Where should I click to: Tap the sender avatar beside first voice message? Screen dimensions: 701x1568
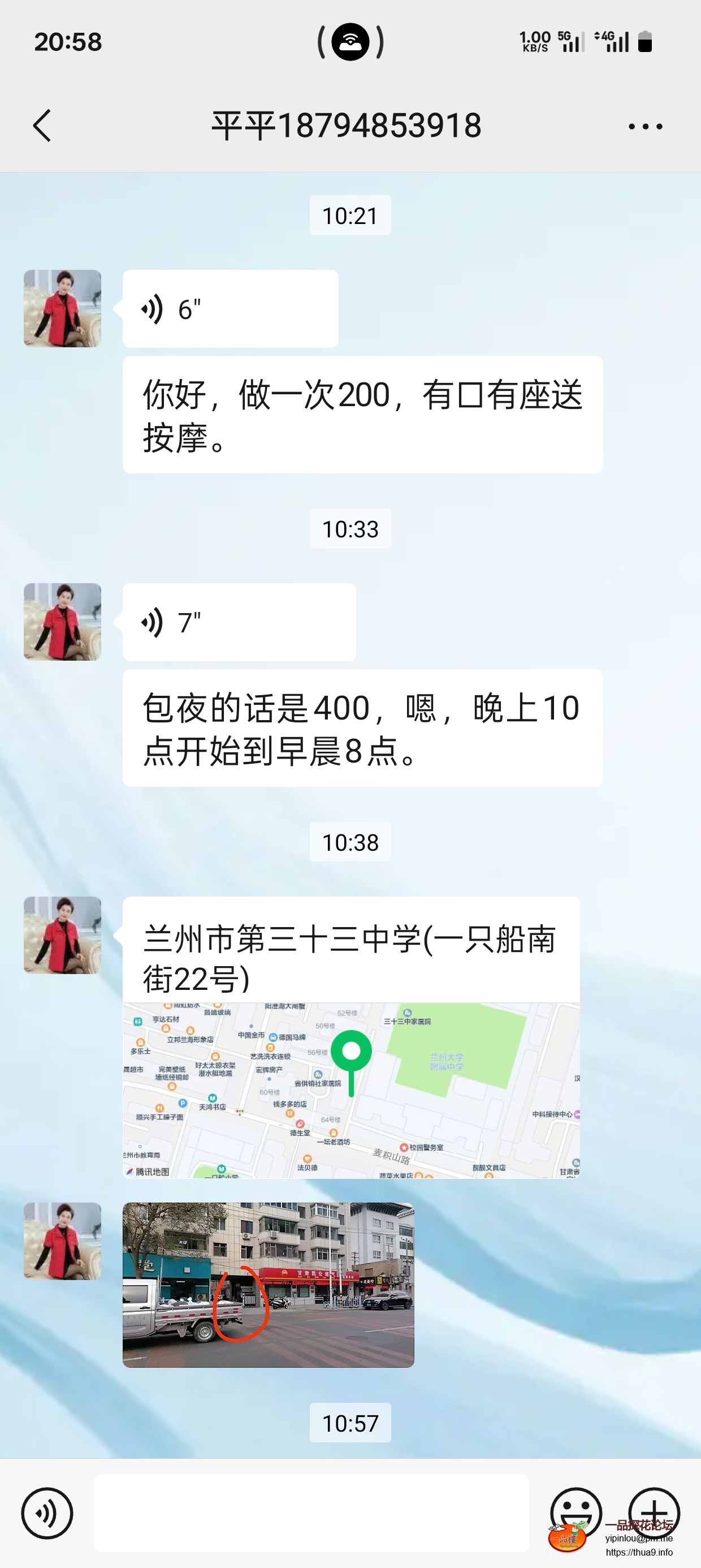point(63,309)
